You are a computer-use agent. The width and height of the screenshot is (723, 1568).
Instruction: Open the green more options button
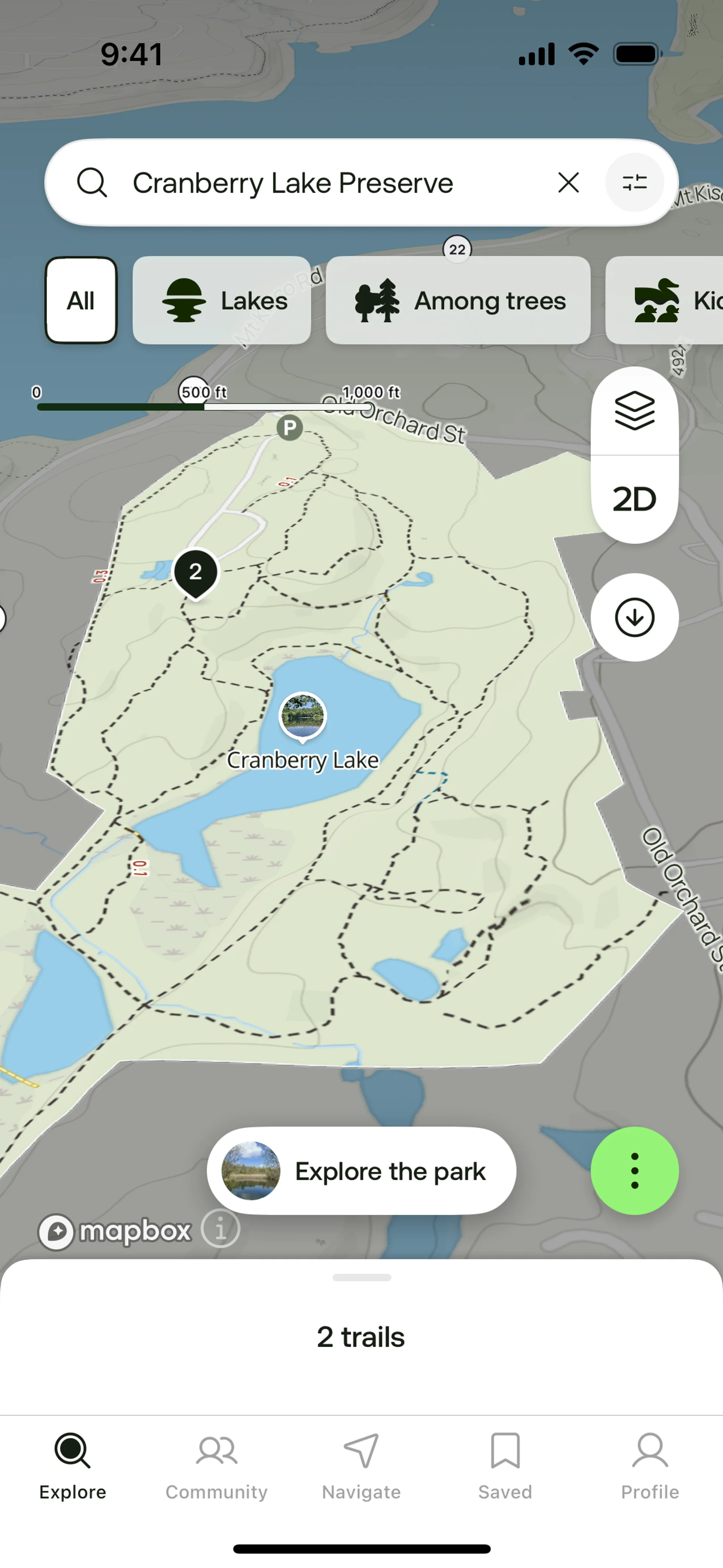pos(634,1171)
